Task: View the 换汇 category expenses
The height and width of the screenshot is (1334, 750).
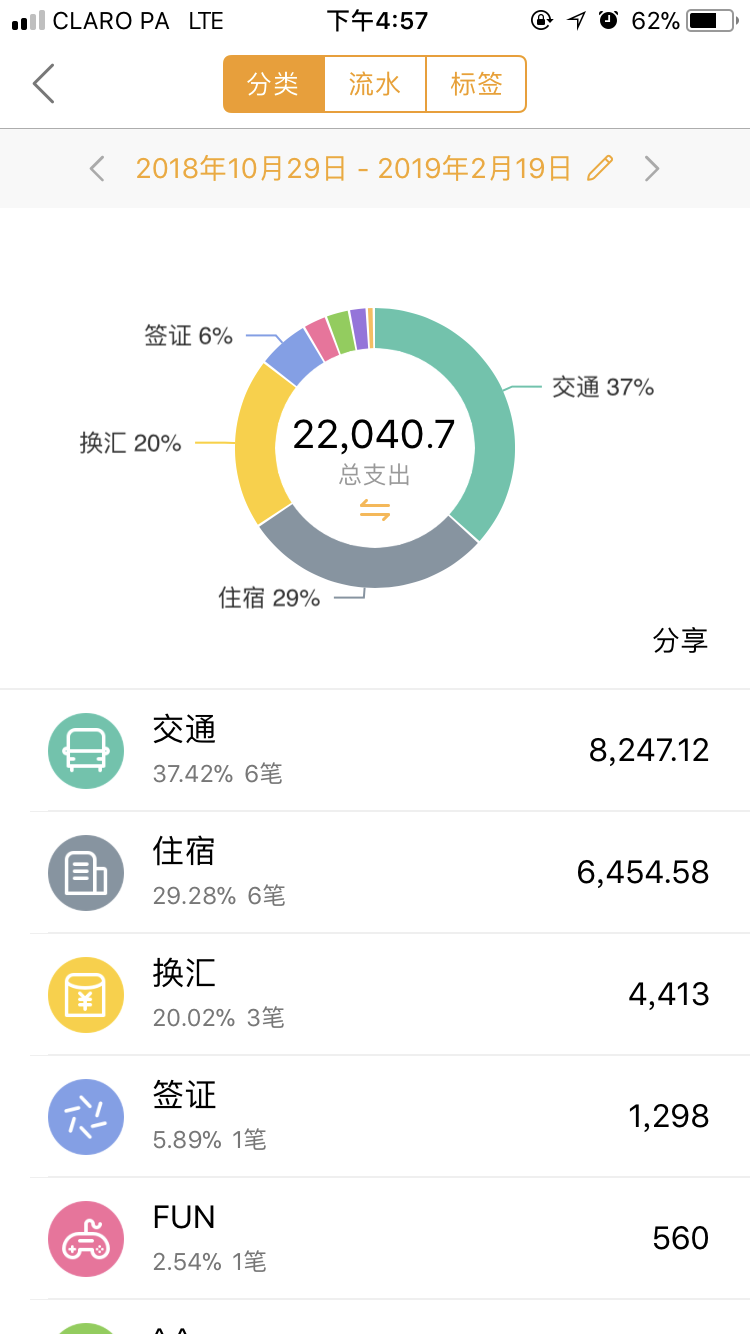Action: [x=375, y=994]
